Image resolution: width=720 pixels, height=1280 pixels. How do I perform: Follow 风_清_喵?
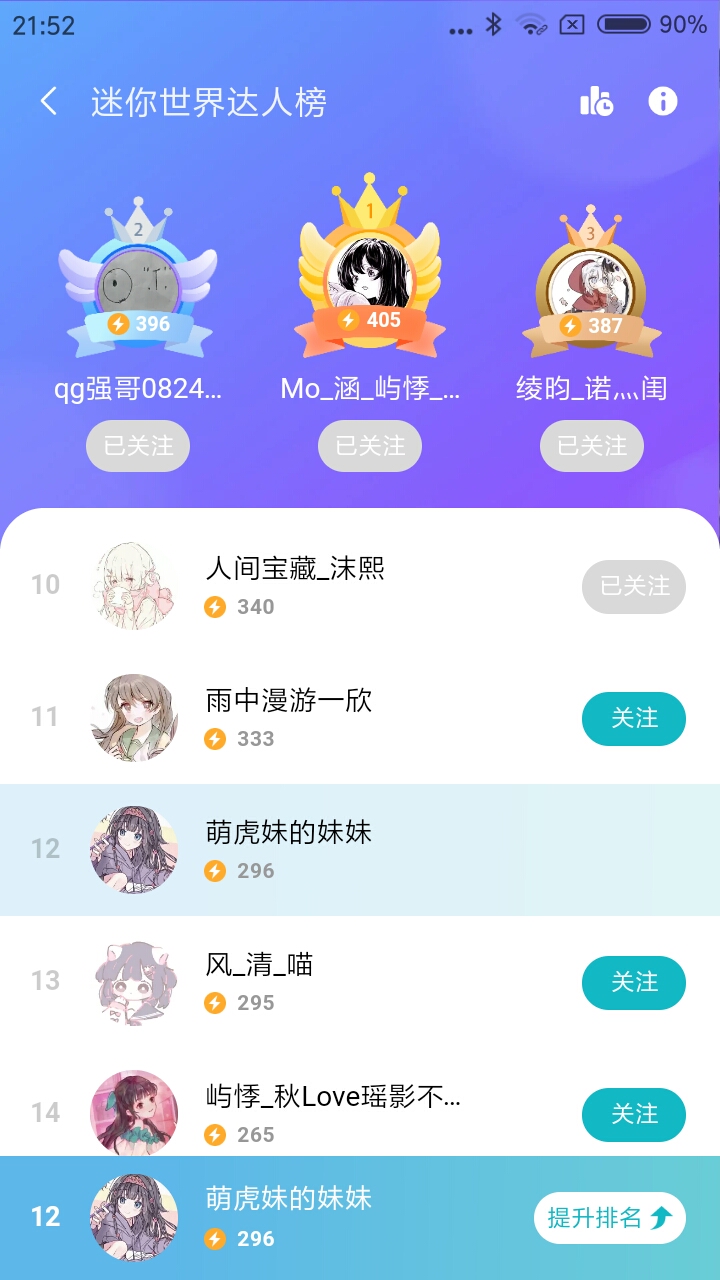point(634,982)
